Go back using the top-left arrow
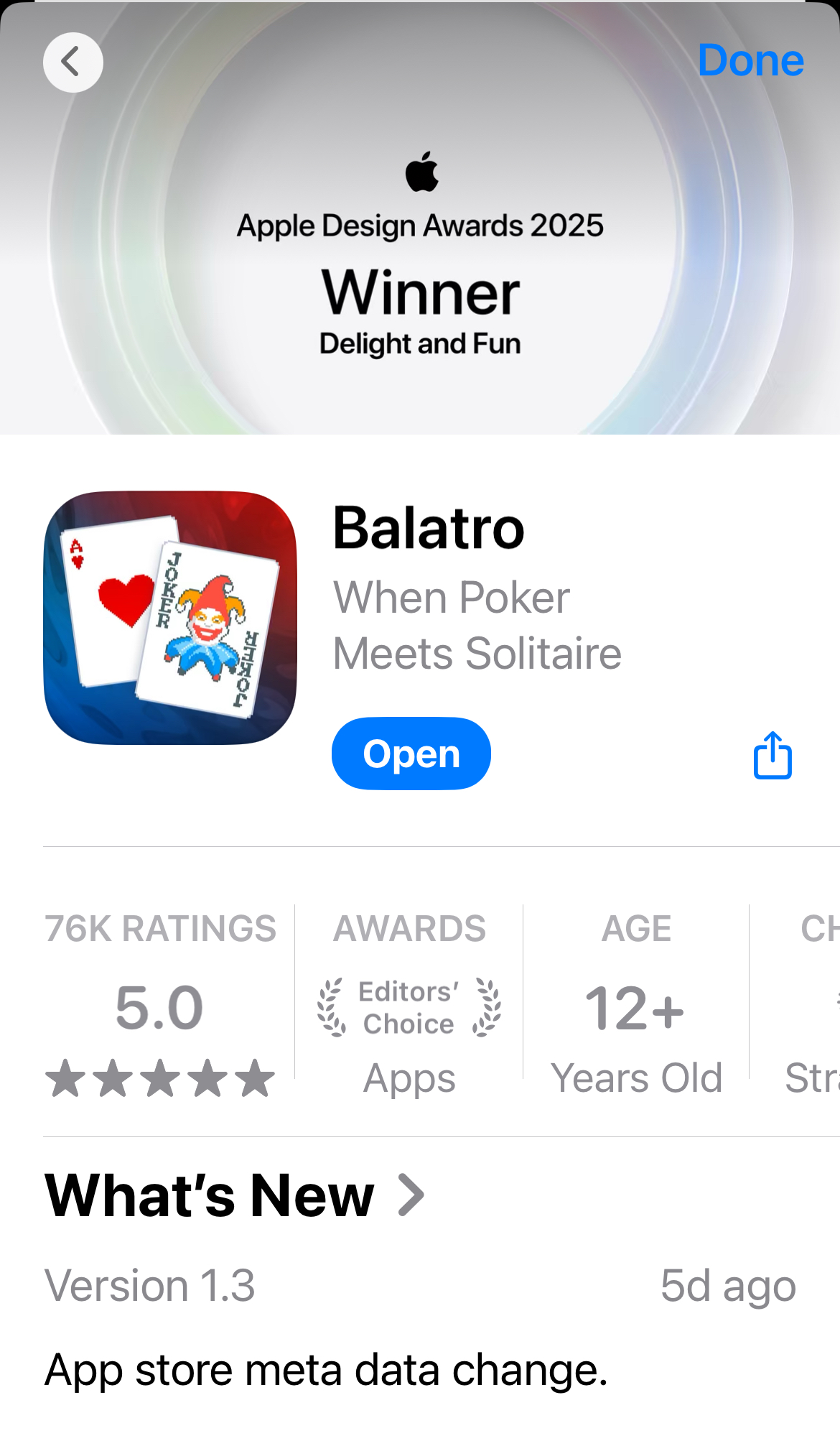This screenshot has width=840, height=1441. pos(73,62)
